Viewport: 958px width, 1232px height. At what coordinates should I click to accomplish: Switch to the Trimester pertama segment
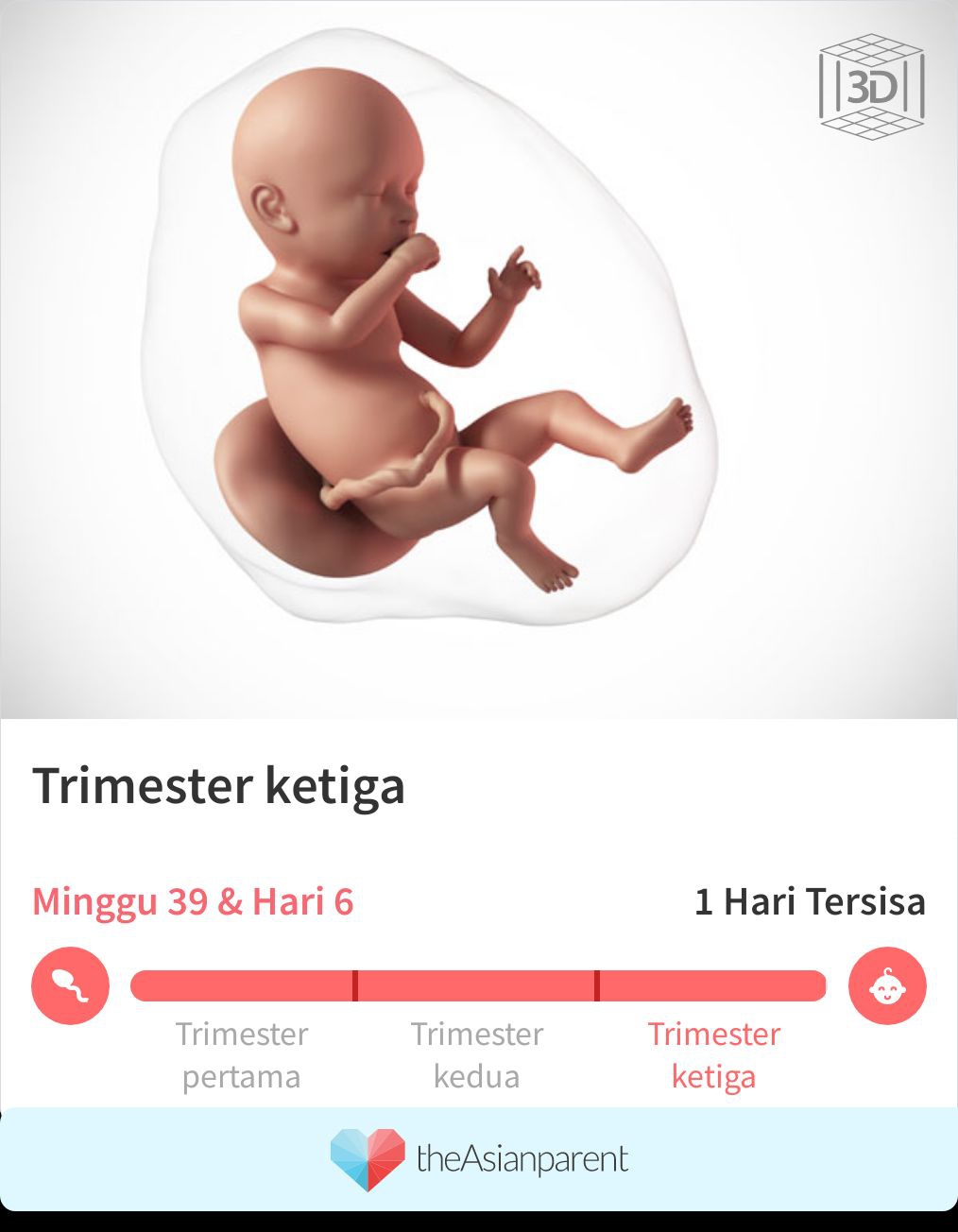(242, 1053)
